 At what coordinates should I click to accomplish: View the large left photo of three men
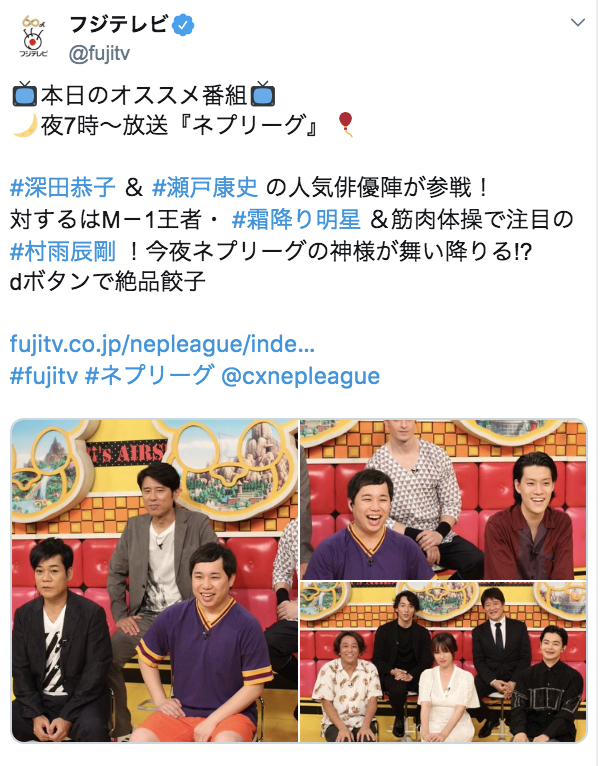click(155, 581)
